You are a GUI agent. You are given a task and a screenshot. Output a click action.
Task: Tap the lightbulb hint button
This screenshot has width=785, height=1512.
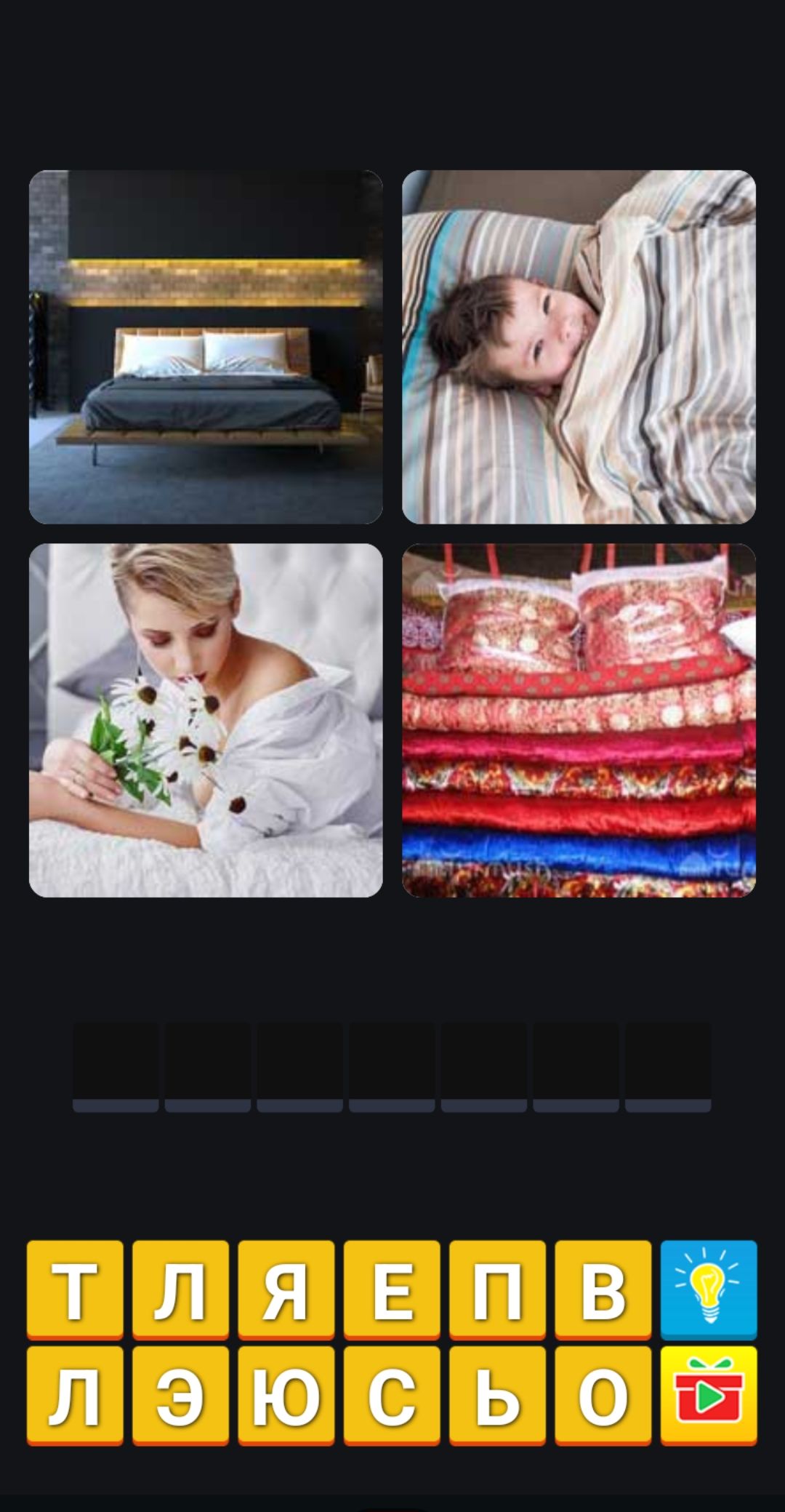point(708,1289)
